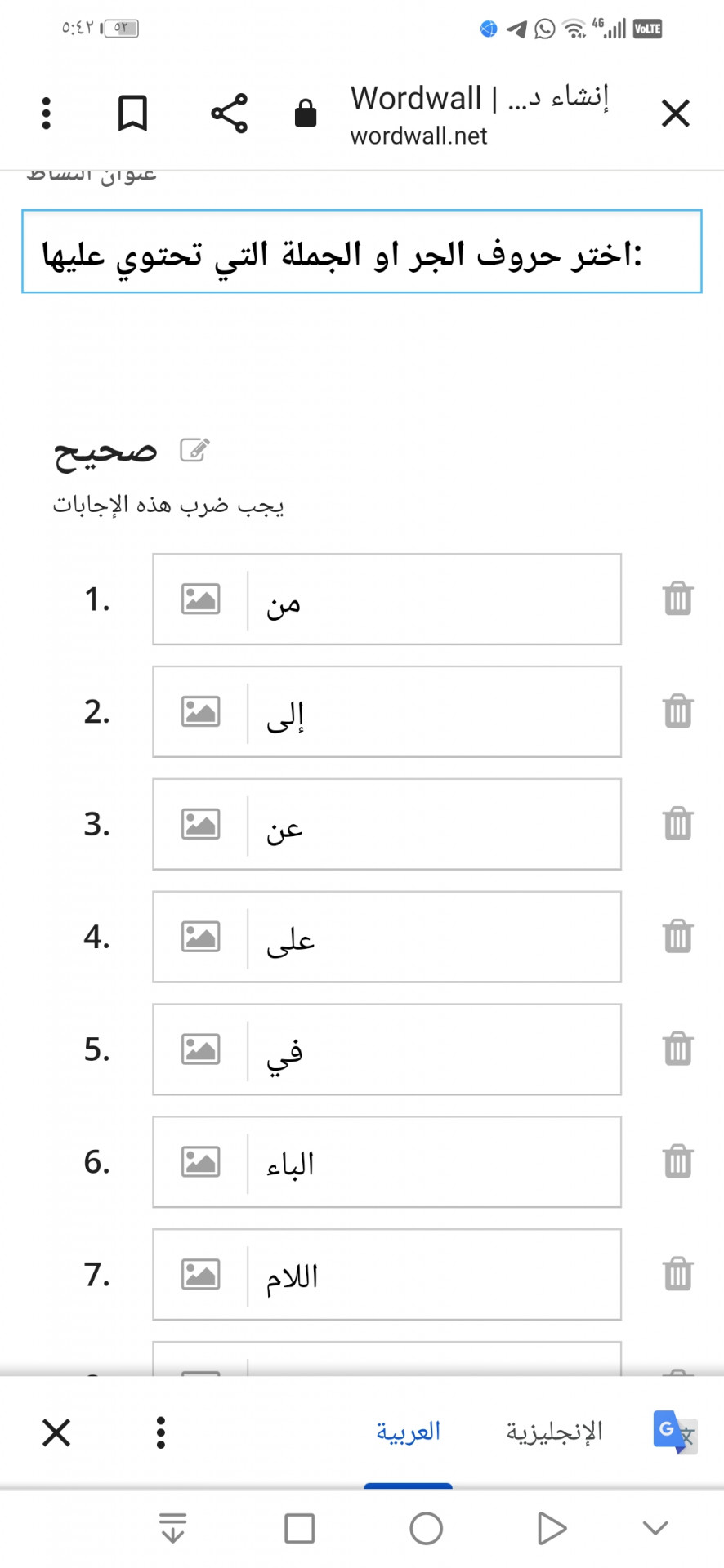This screenshot has width=724, height=1568.
Task: Delete answer 3 عن
Action: tap(678, 824)
